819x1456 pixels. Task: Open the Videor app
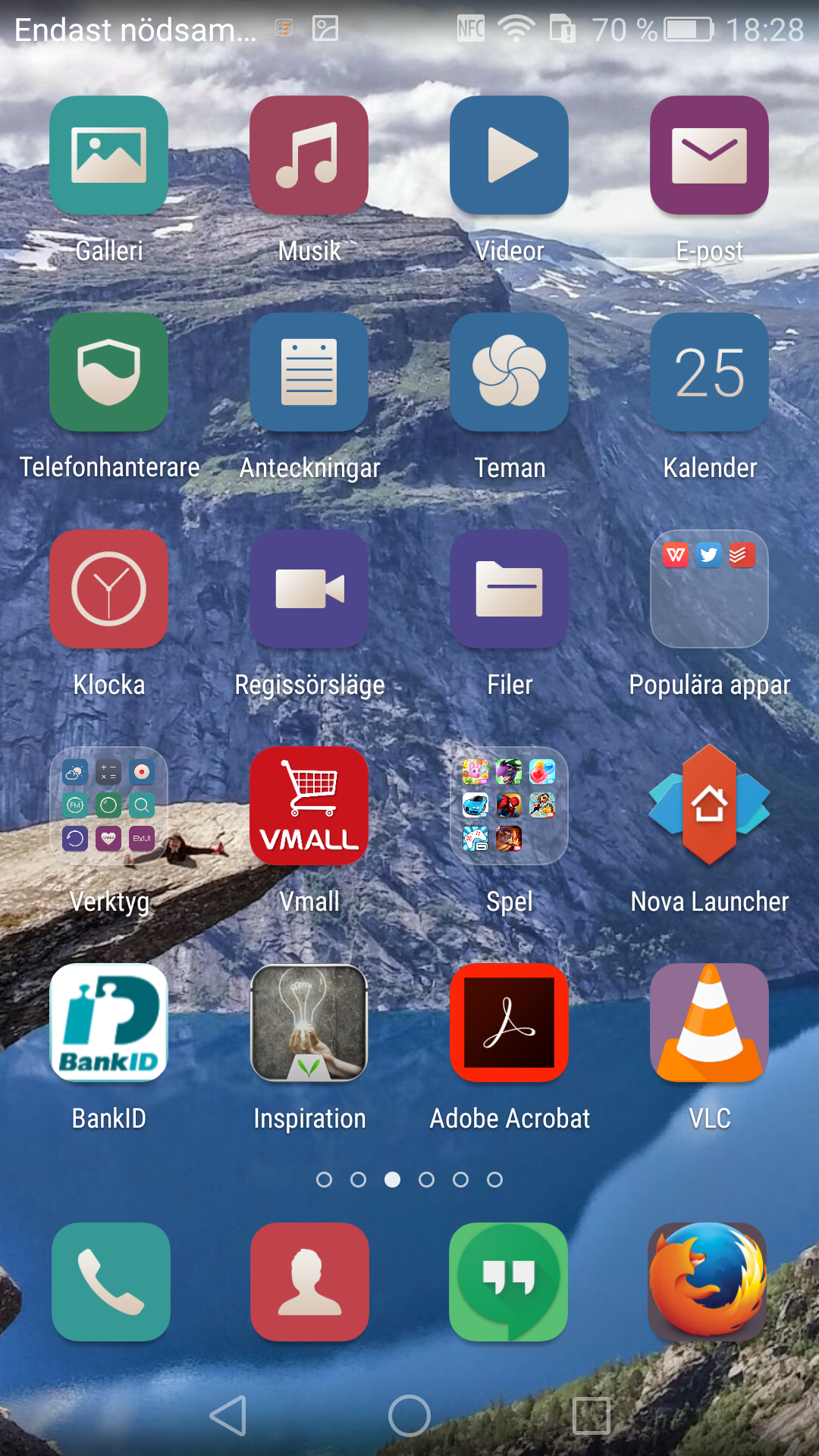click(510, 155)
